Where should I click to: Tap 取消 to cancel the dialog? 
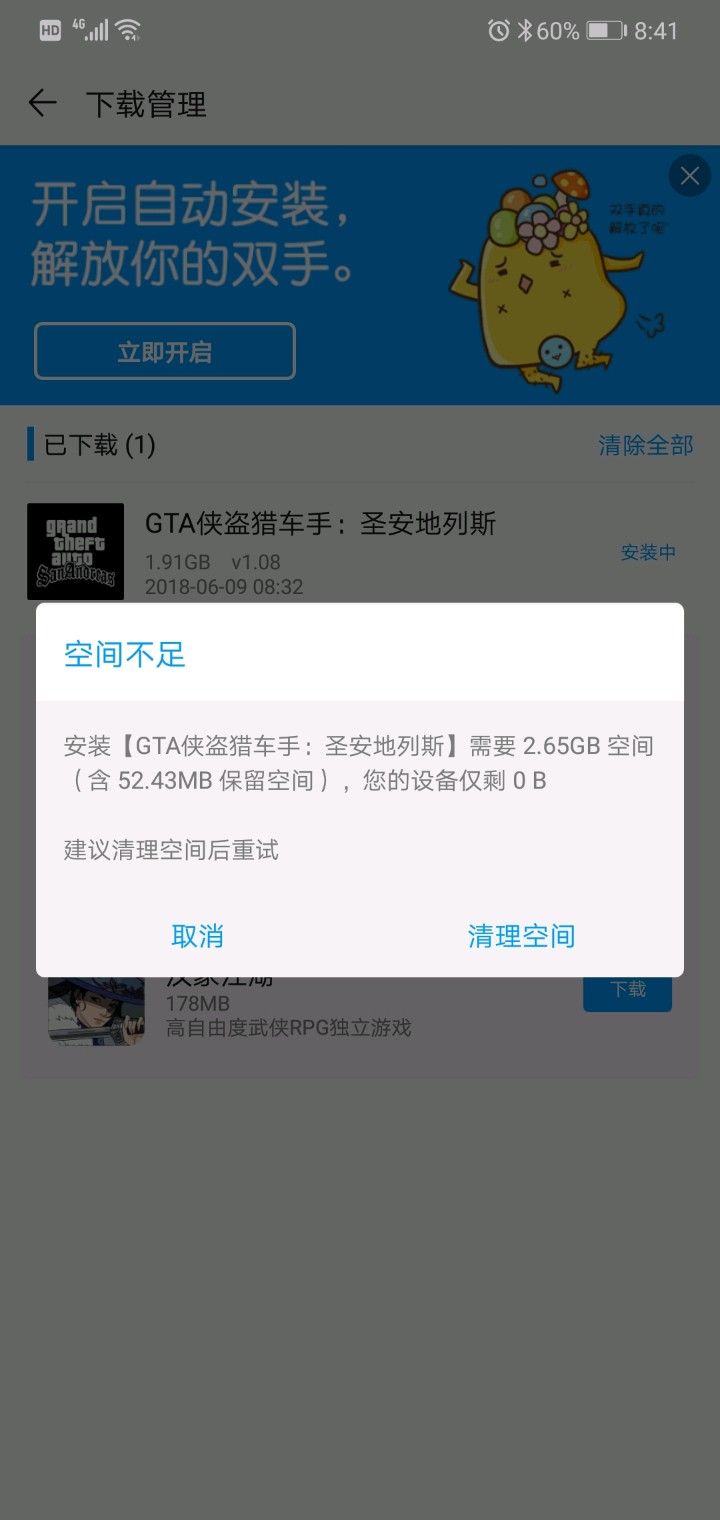pyautogui.click(x=198, y=936)
